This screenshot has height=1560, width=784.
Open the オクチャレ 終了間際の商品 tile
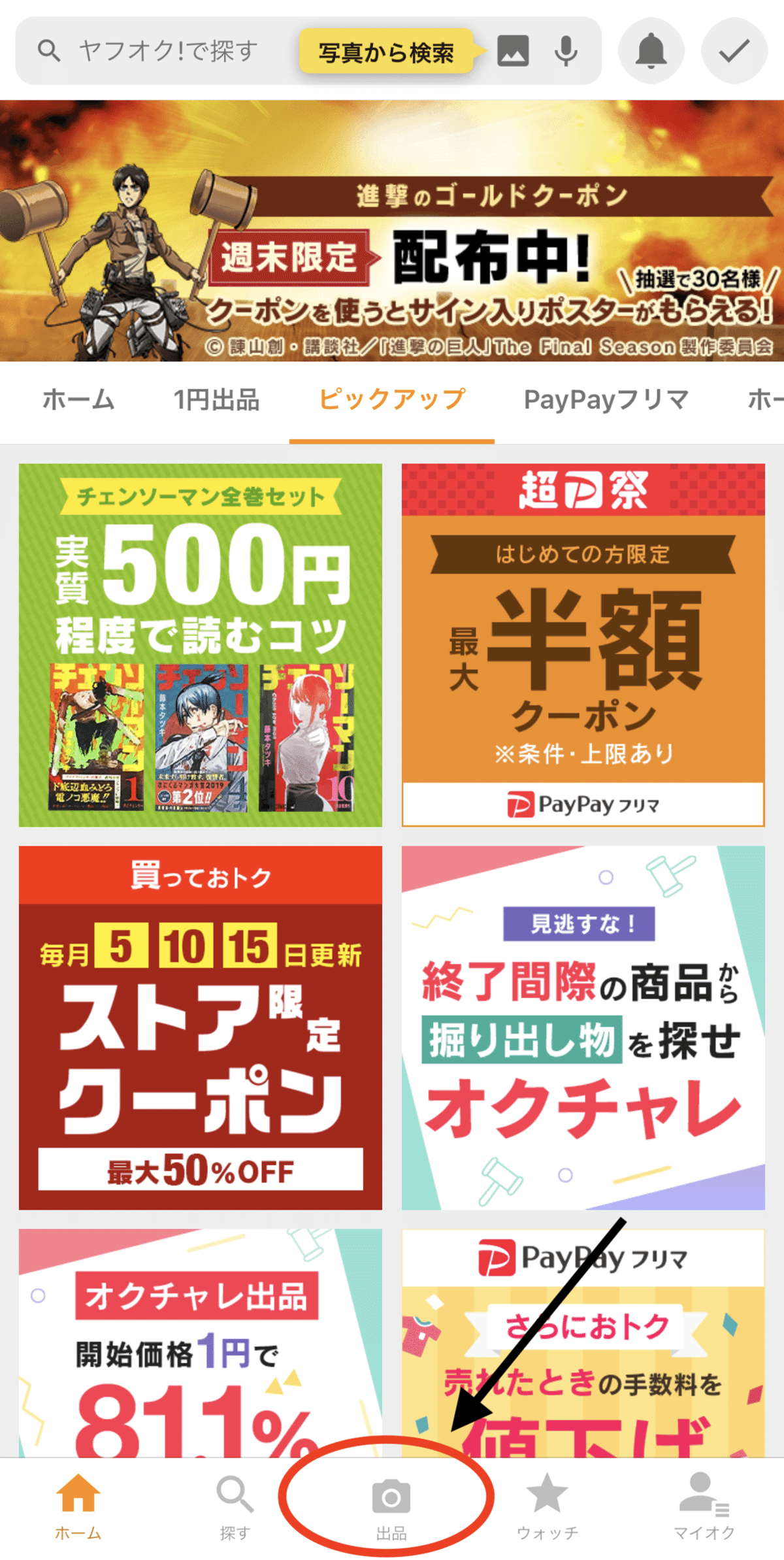(583, 1027)
